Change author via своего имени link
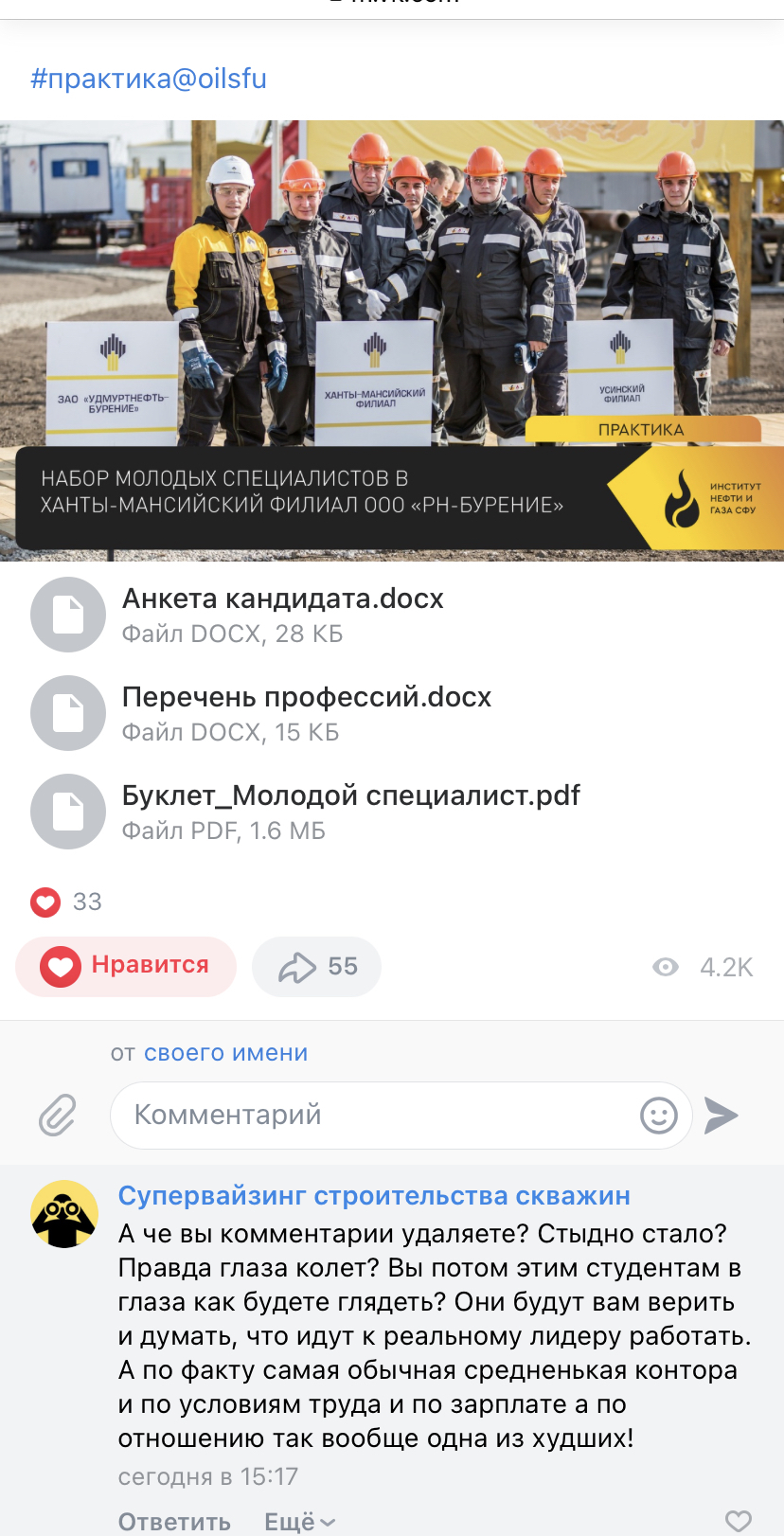 coord(225,1053)
